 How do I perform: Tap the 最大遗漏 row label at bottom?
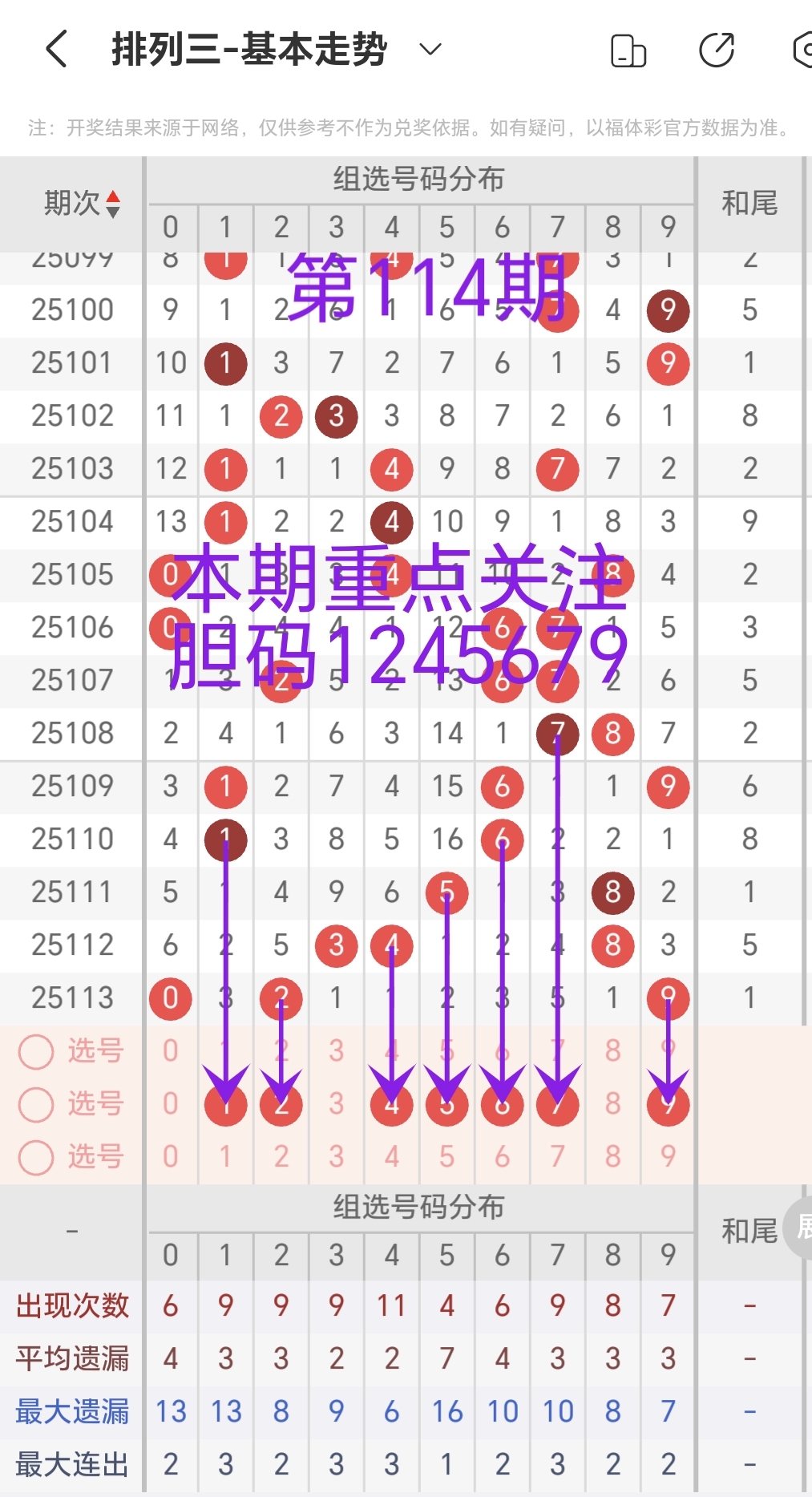71,1411
